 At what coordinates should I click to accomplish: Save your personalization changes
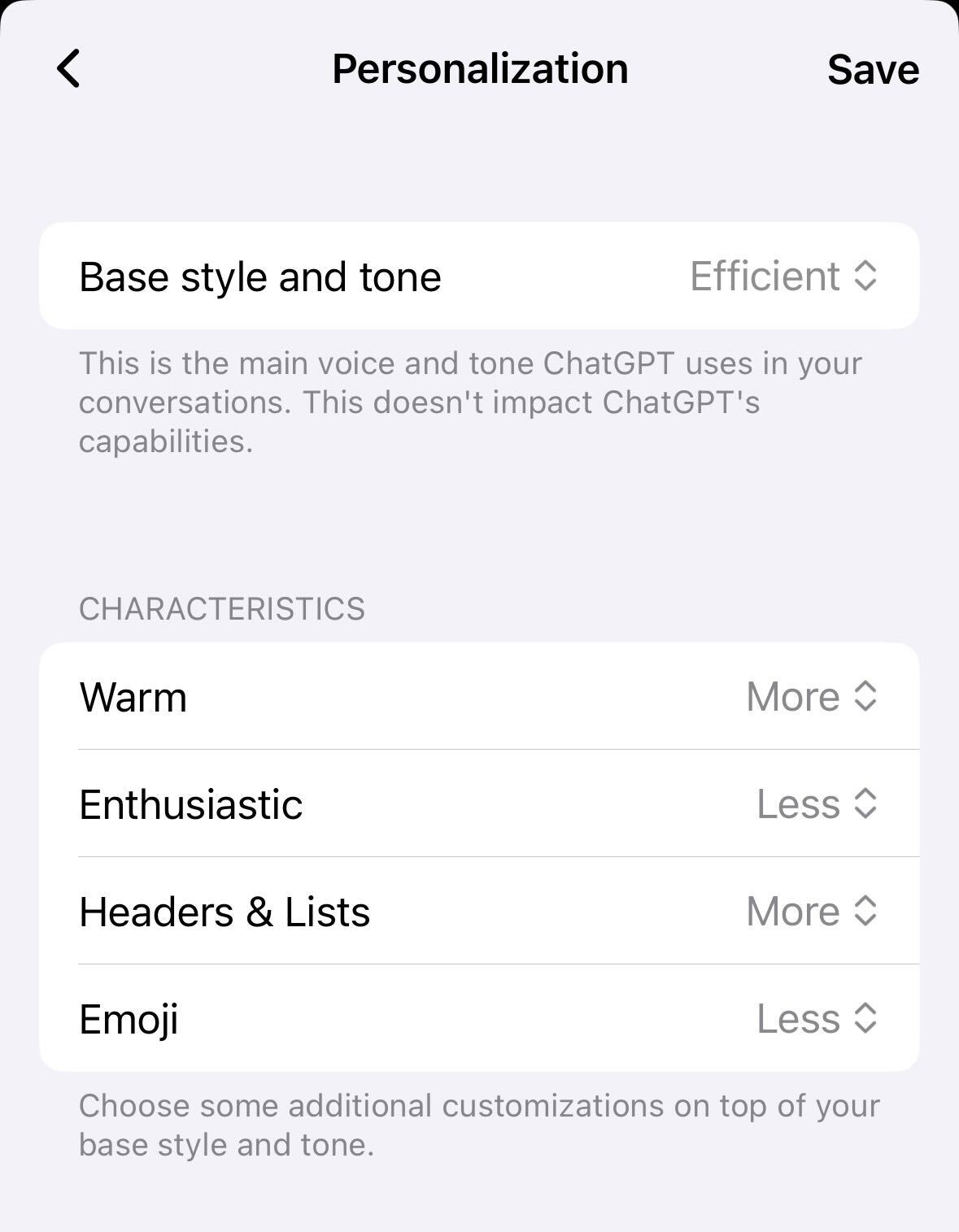click(873, 69)
